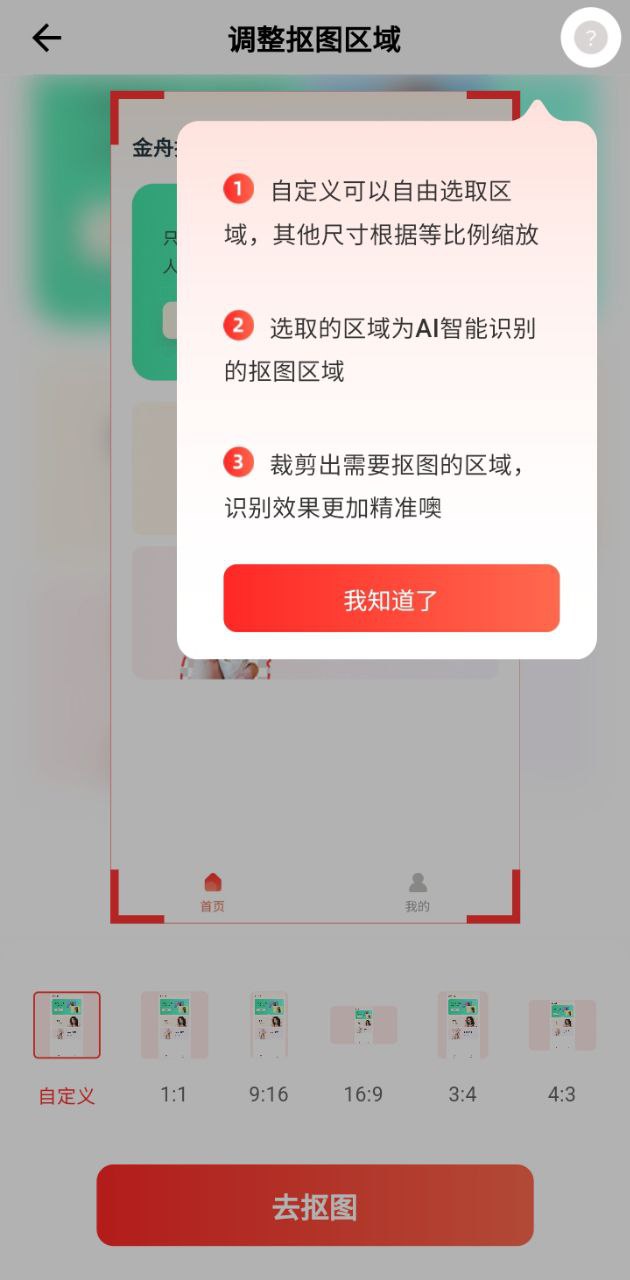Go back using the top-left arrow
This screenshot has width=630, height=1280.
point(46,38)
